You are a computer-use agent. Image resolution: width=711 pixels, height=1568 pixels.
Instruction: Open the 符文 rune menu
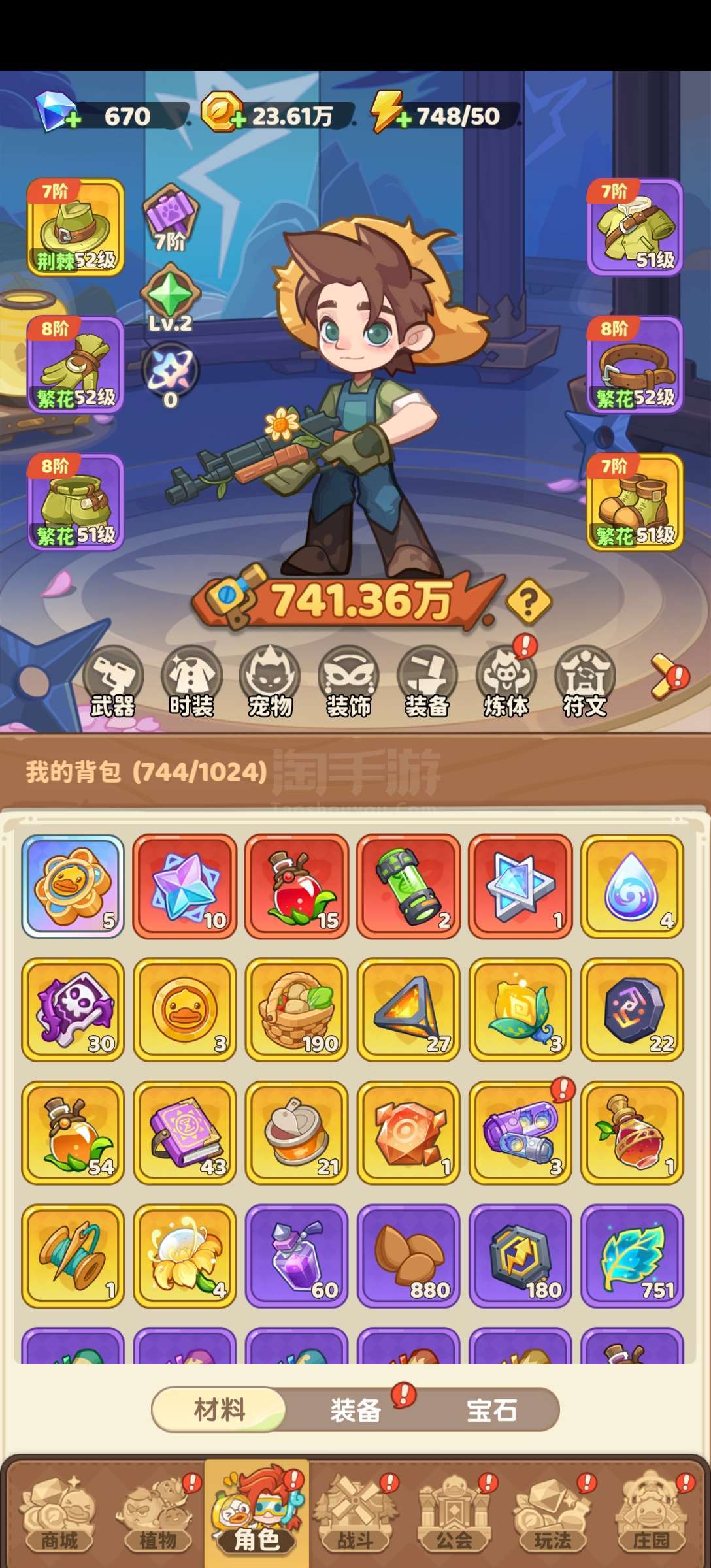585,681
